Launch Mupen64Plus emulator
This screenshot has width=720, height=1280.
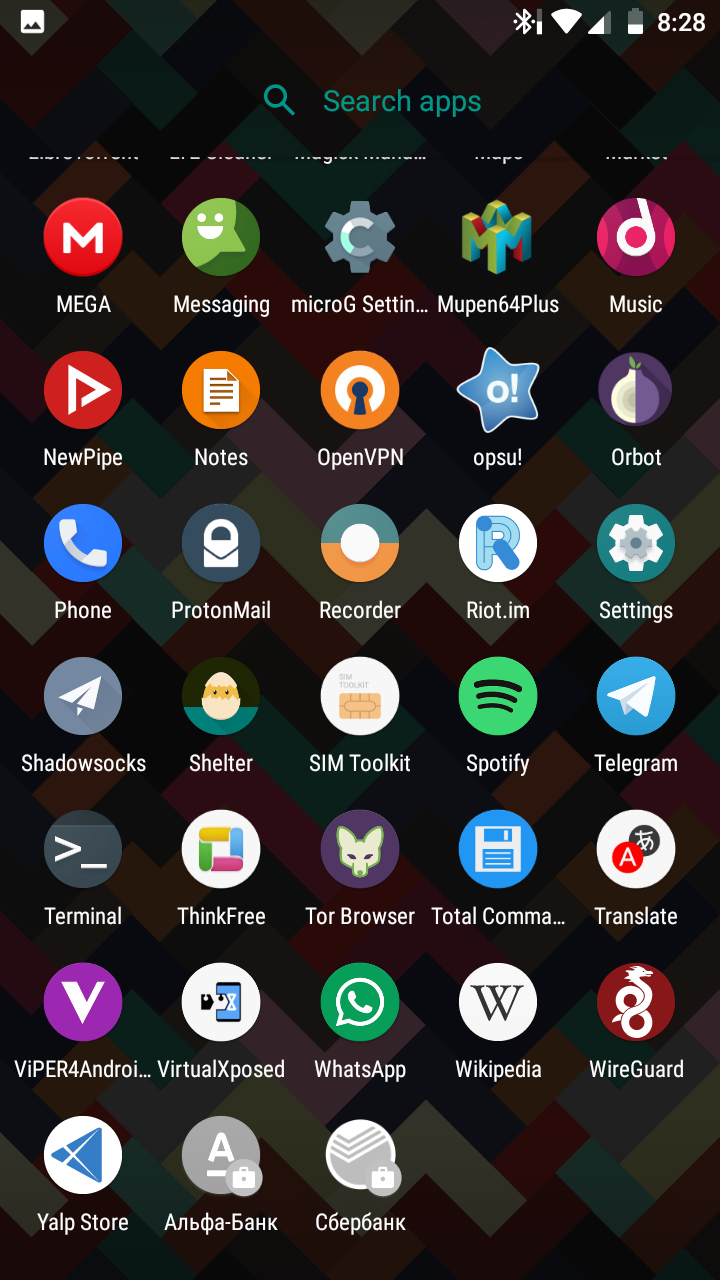tap(498, 238)
